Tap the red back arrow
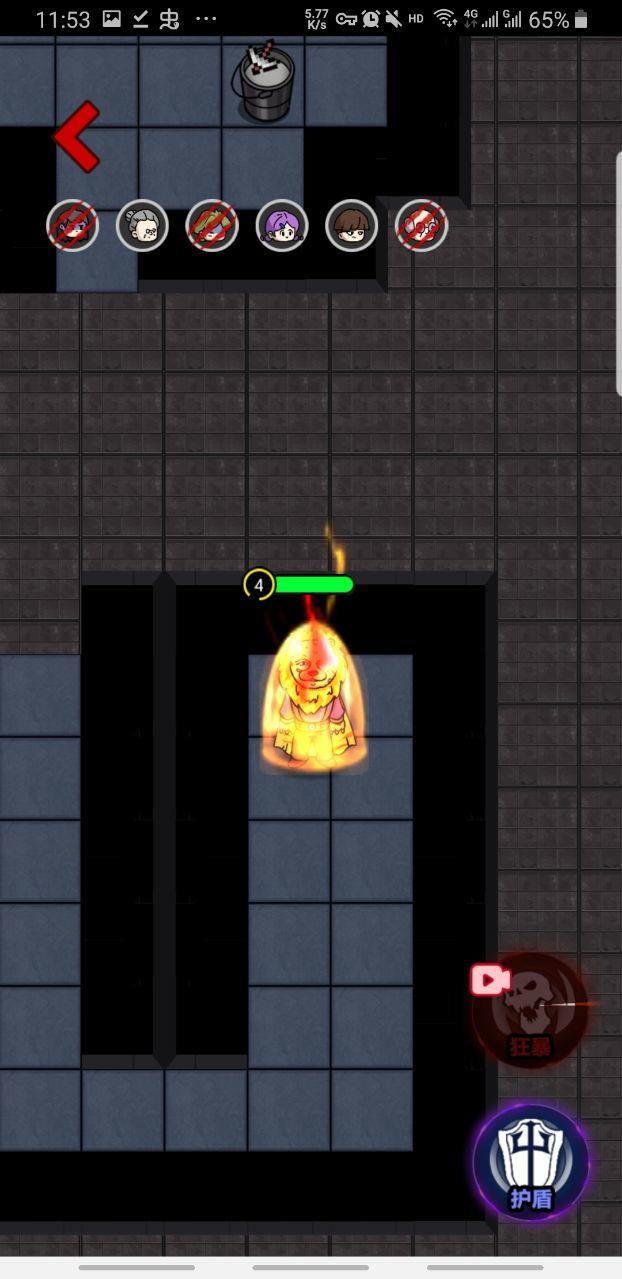The image size is (622, 1279). coord(76,135)
